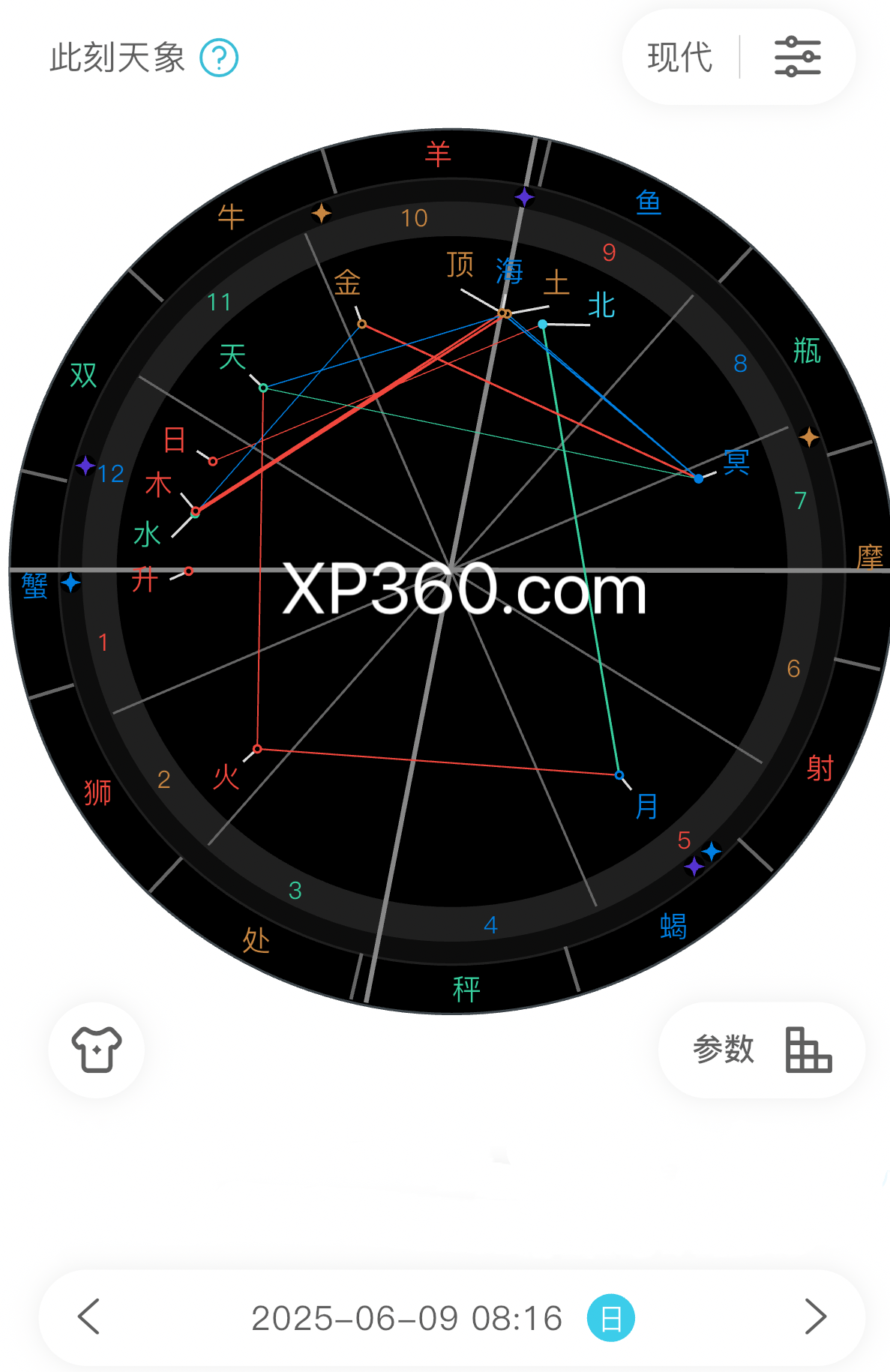Open the 参数 parameters table
890x1372 pixels.
click(x=761, y=1049)
